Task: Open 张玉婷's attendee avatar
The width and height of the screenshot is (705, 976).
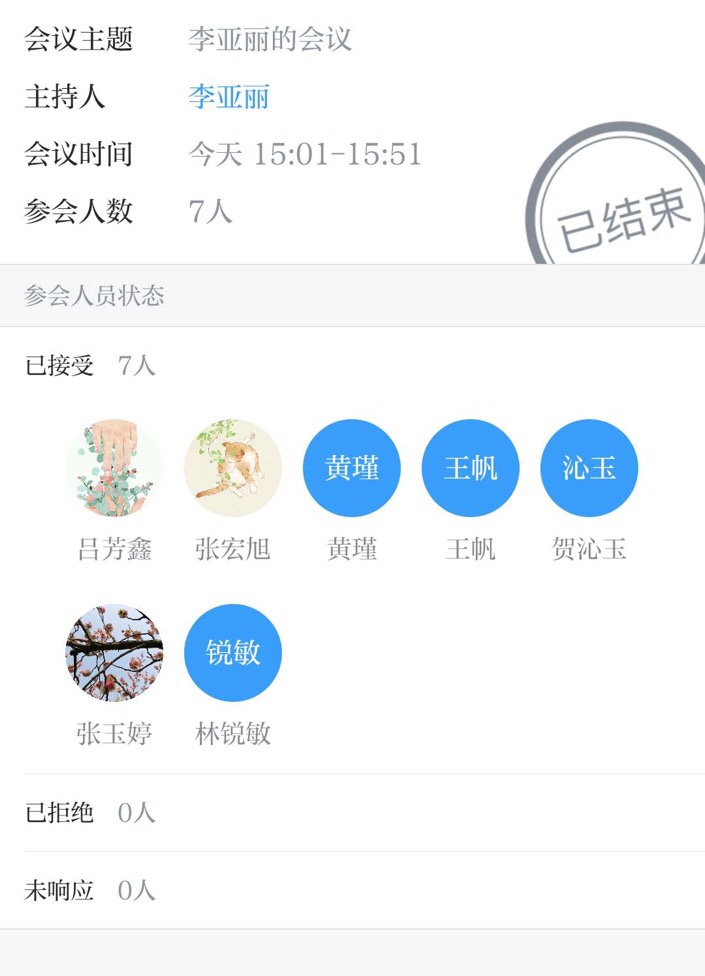Action: click(x=114, y=653)
